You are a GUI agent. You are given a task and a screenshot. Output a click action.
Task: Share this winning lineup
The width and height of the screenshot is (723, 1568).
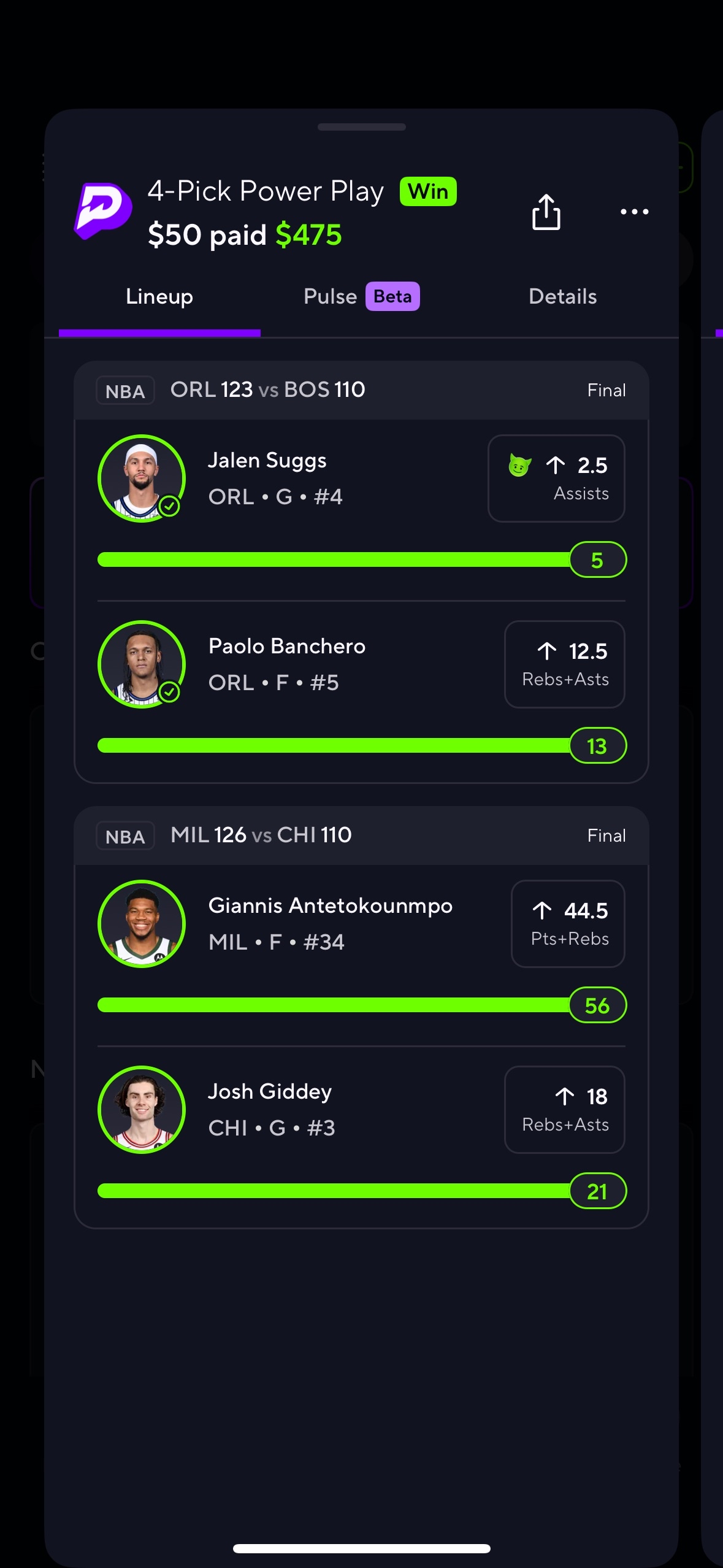pos(546,212)
